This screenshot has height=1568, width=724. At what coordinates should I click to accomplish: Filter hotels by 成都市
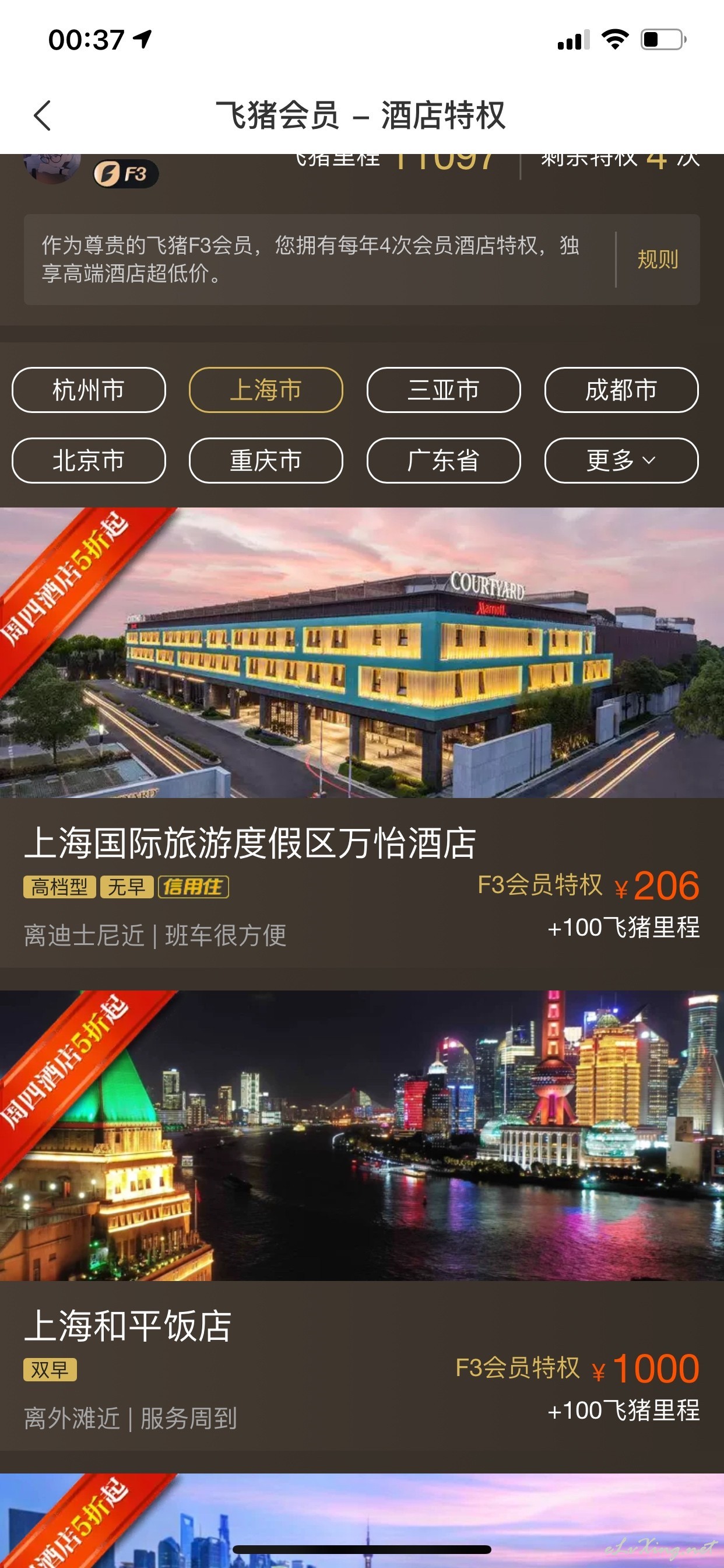[x=621, y=390]
